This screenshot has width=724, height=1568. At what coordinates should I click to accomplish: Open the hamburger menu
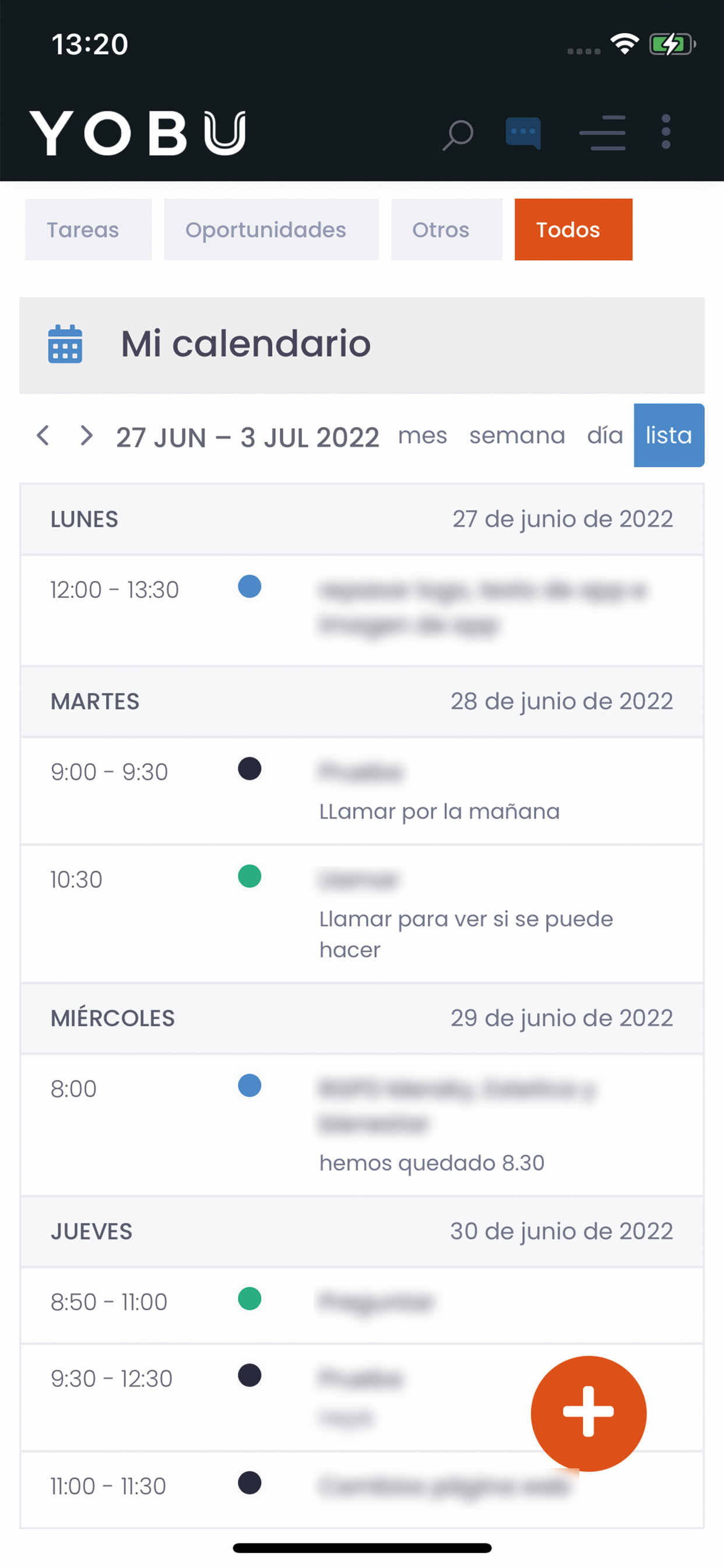pyautogui.click(x=602, y=132)
